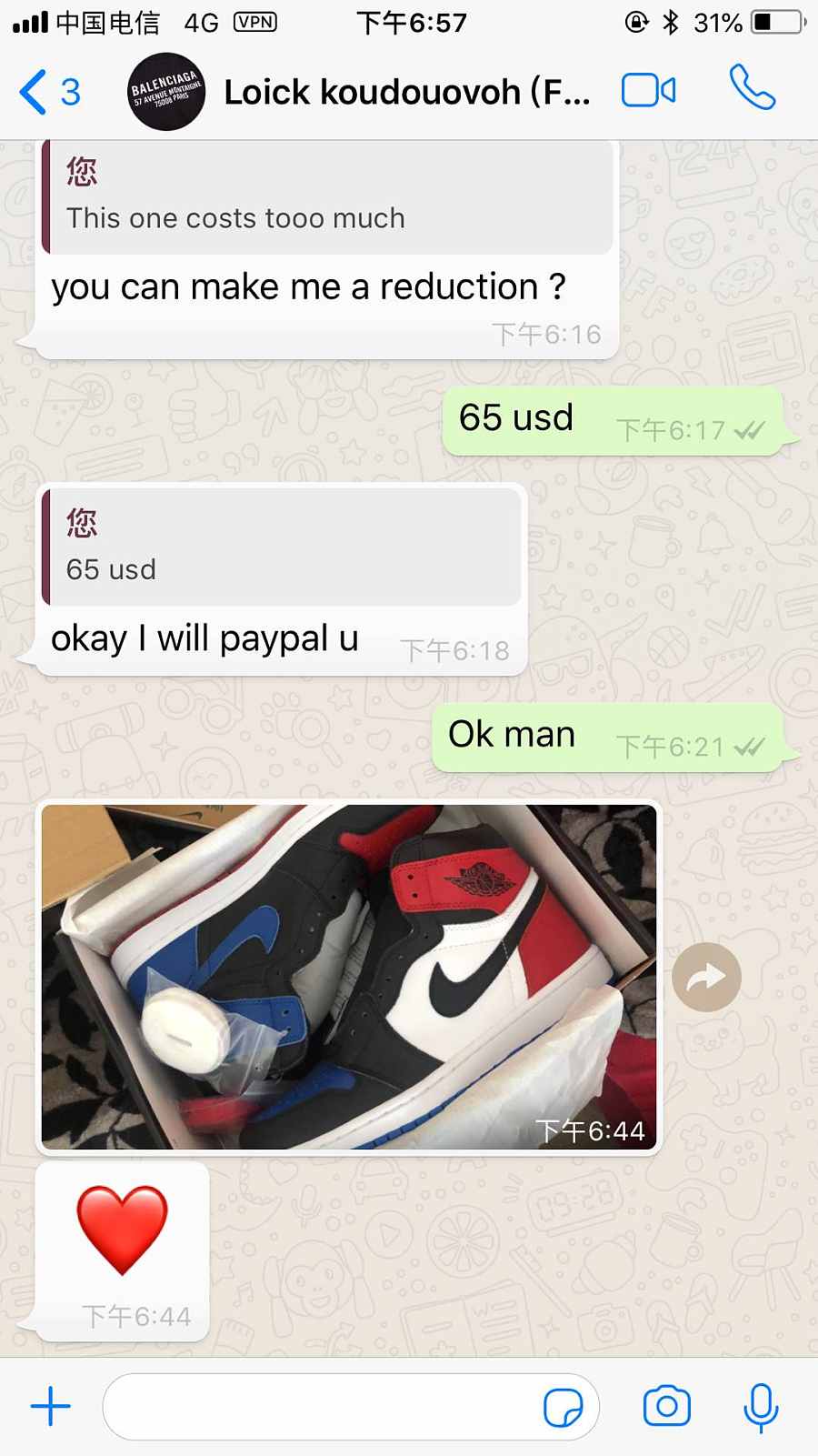
Task: Open the attachment plus menu
Action: 51,1406
